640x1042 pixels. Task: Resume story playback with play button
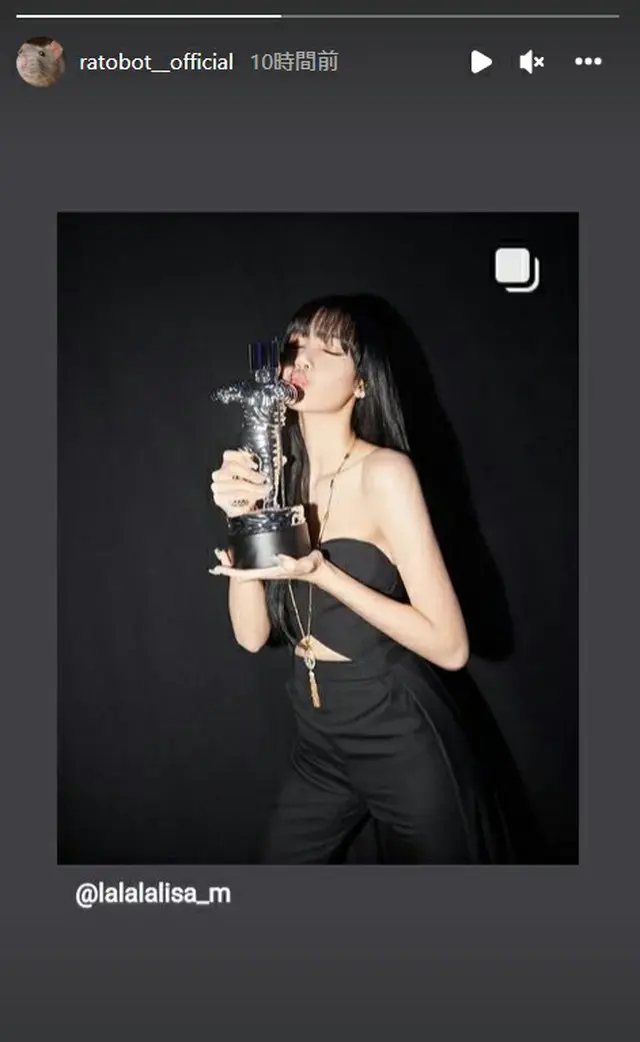[x=481, y=62]
